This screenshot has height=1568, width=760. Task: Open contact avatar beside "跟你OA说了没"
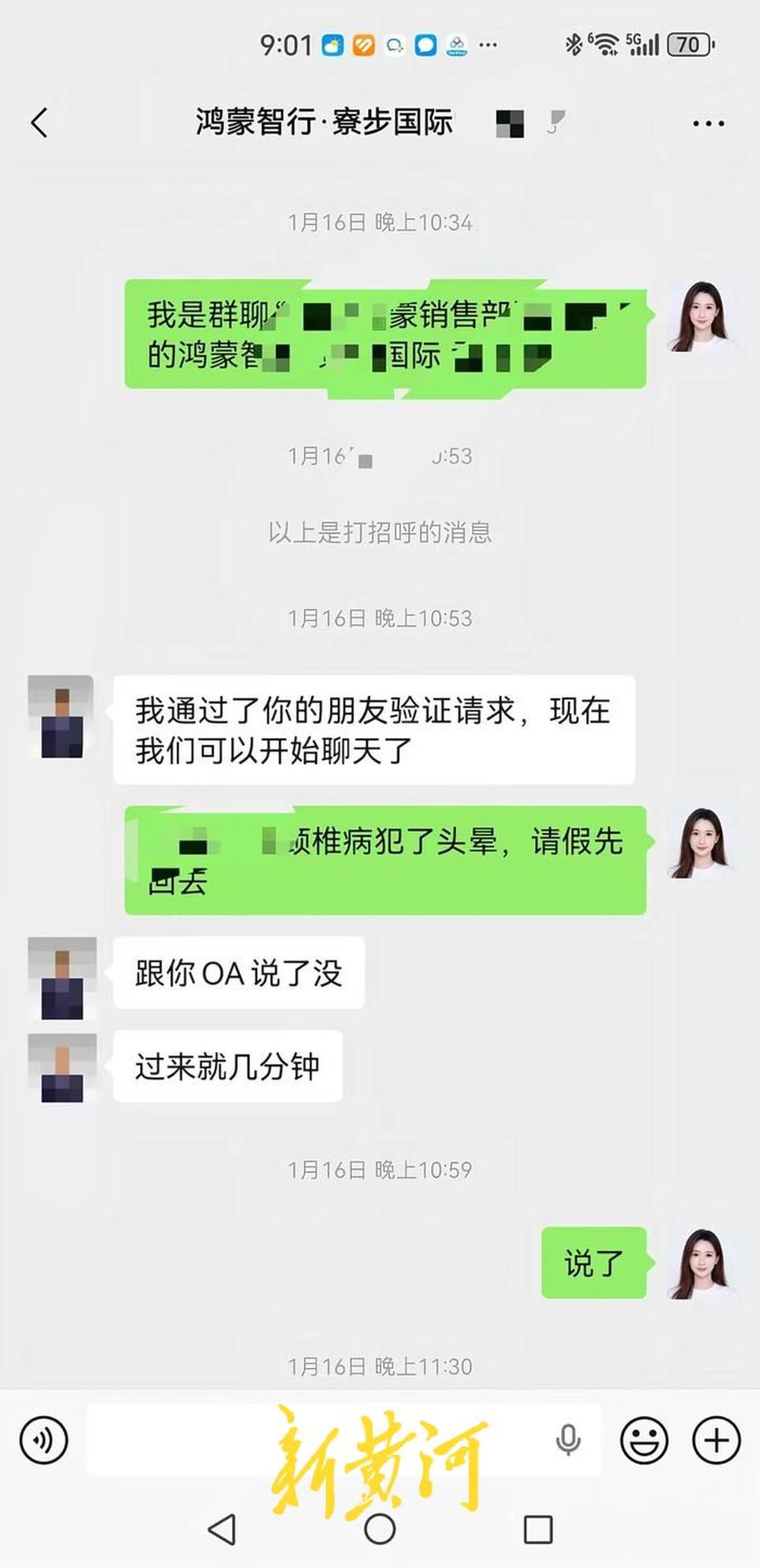click(62, 977)
